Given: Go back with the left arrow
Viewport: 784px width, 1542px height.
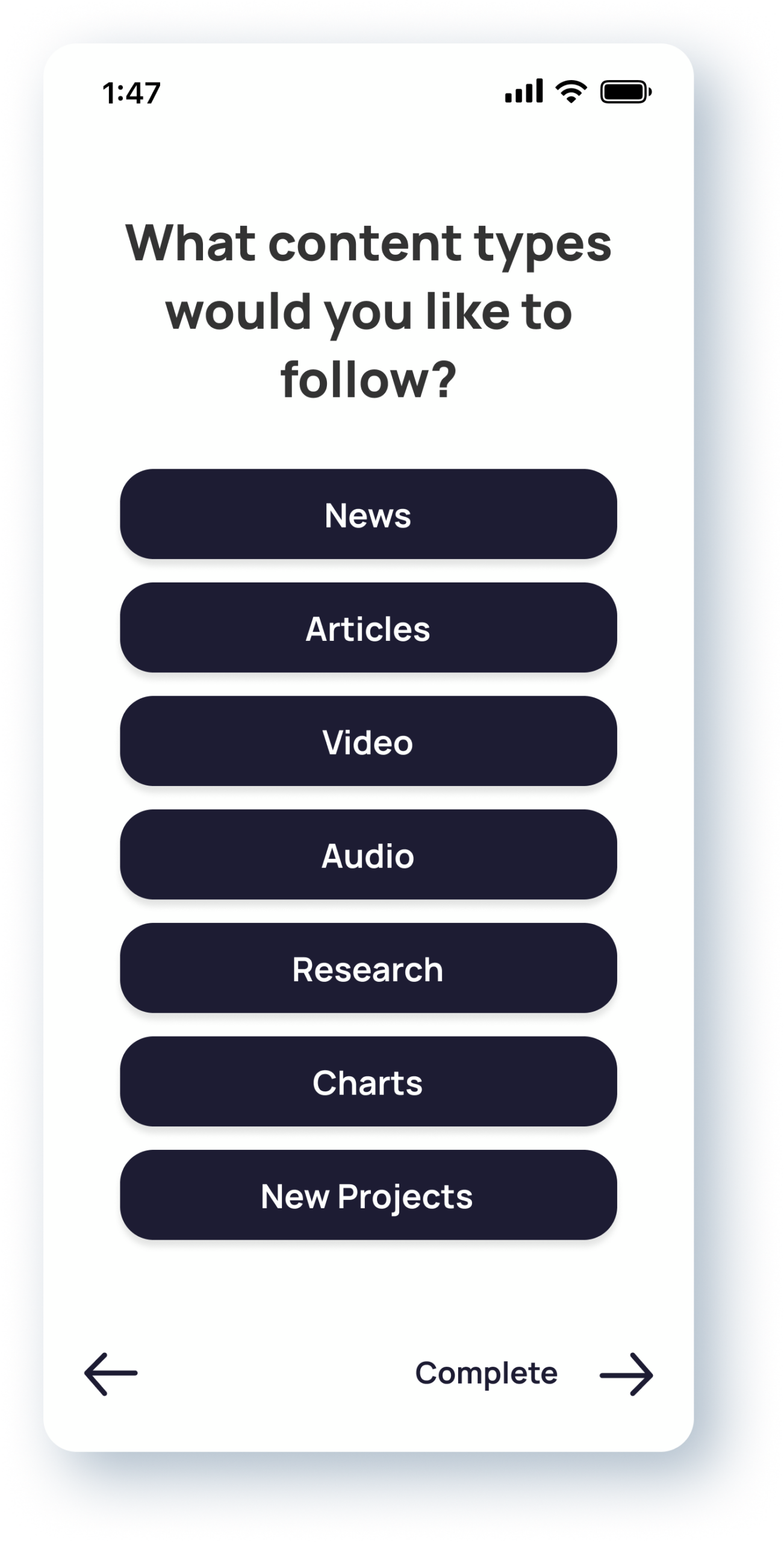Looking at the screenshot, I should [111, 1374].
